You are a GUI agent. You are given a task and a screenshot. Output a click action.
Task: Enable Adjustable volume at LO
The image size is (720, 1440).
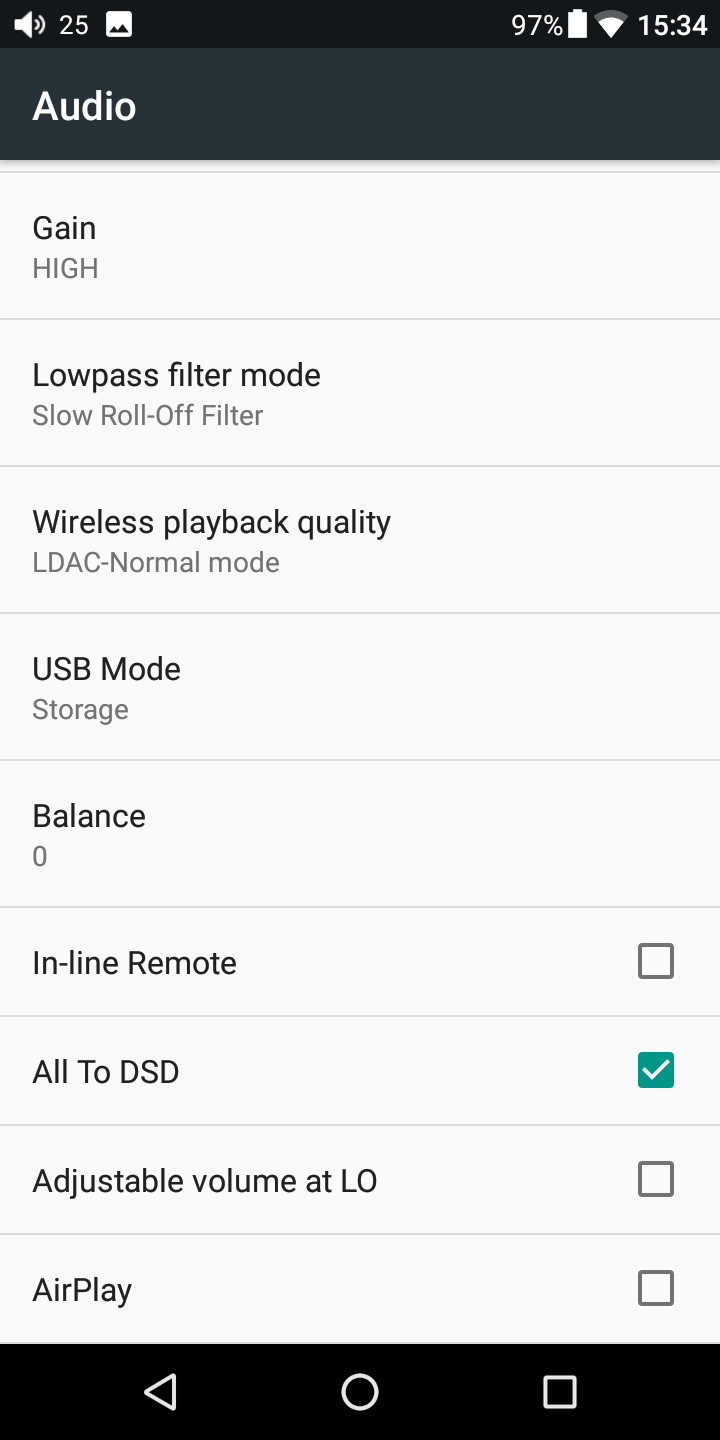click(655, 1180)
